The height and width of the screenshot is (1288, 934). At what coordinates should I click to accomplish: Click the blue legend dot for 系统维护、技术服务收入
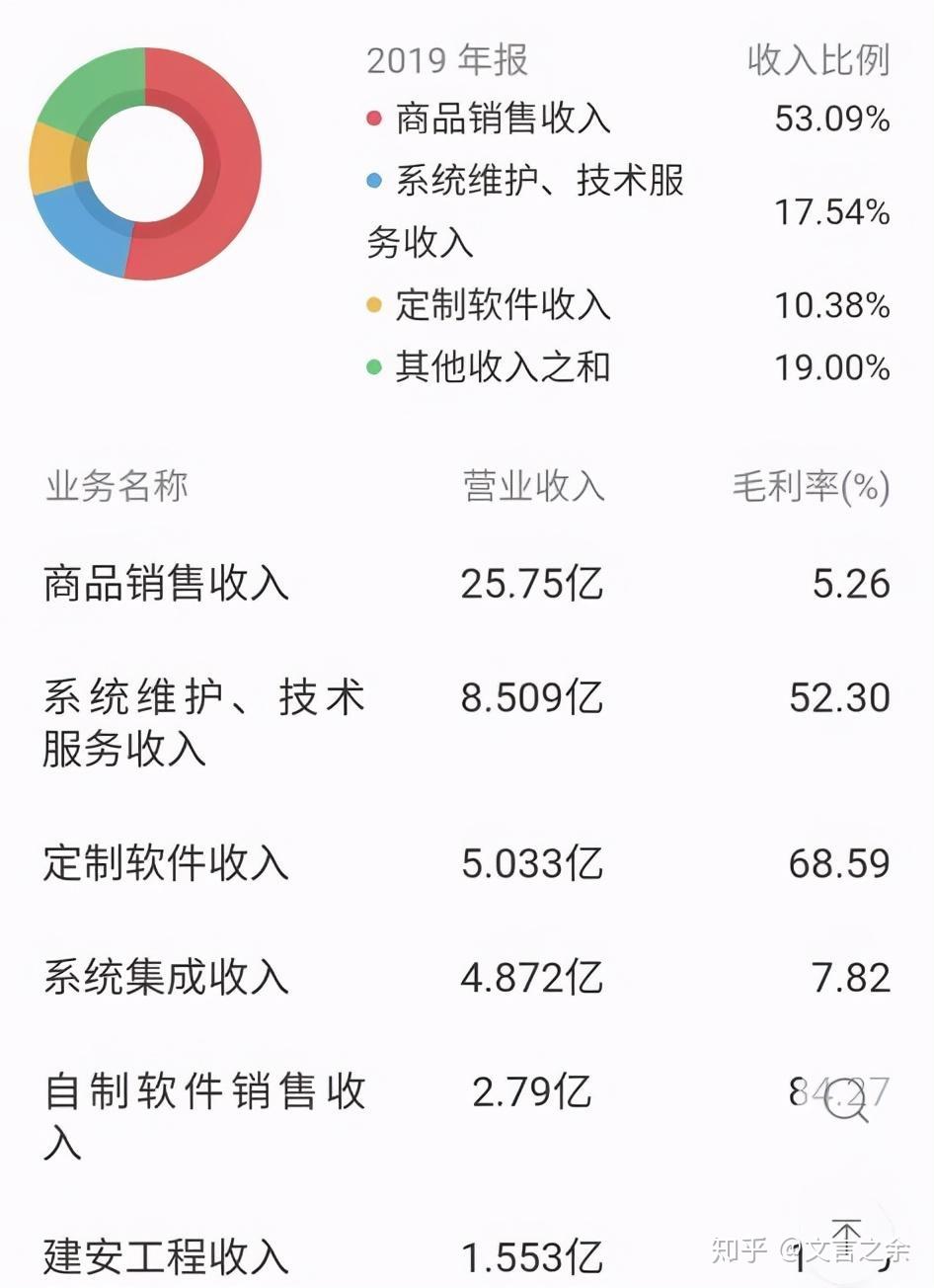[373, 180]
